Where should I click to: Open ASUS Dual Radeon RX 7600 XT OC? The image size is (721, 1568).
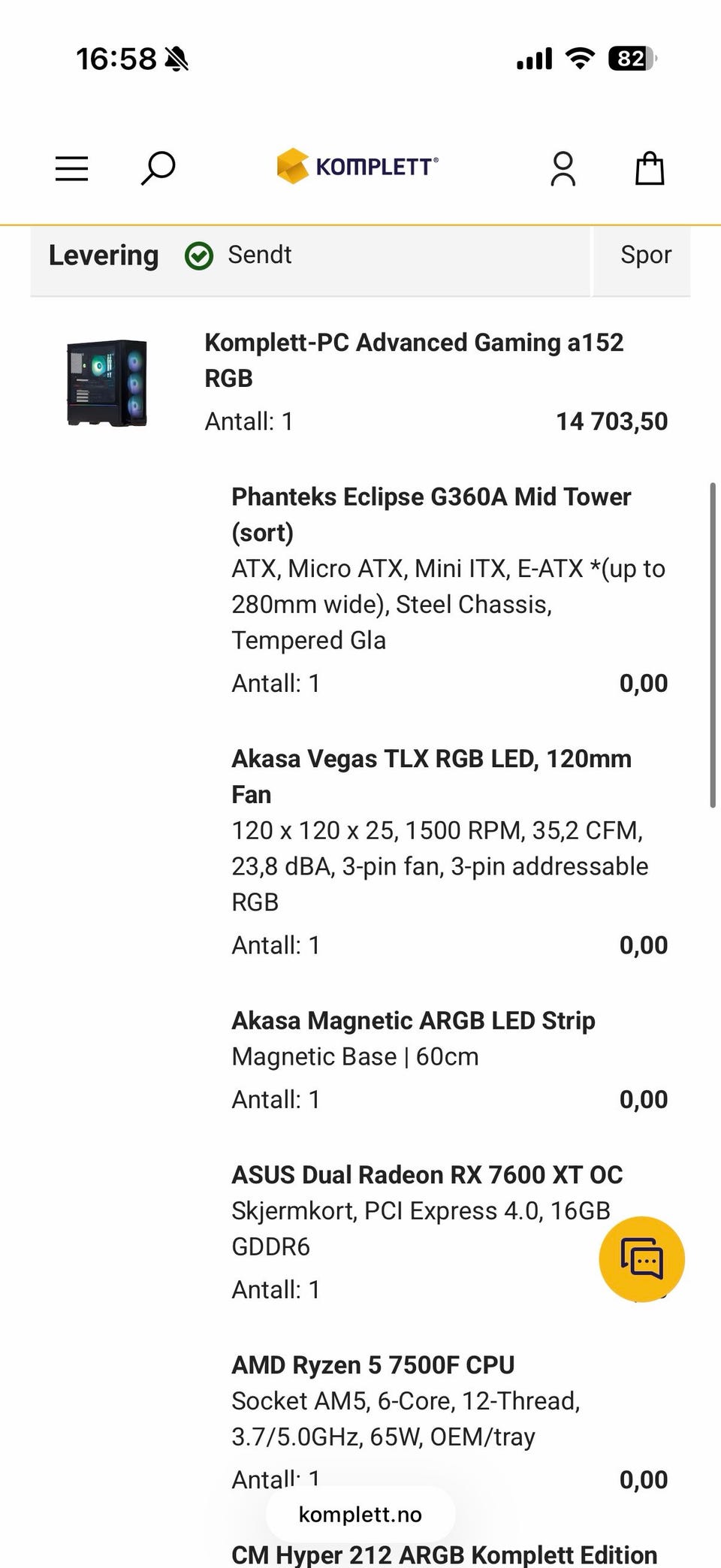click(427, 1174)
